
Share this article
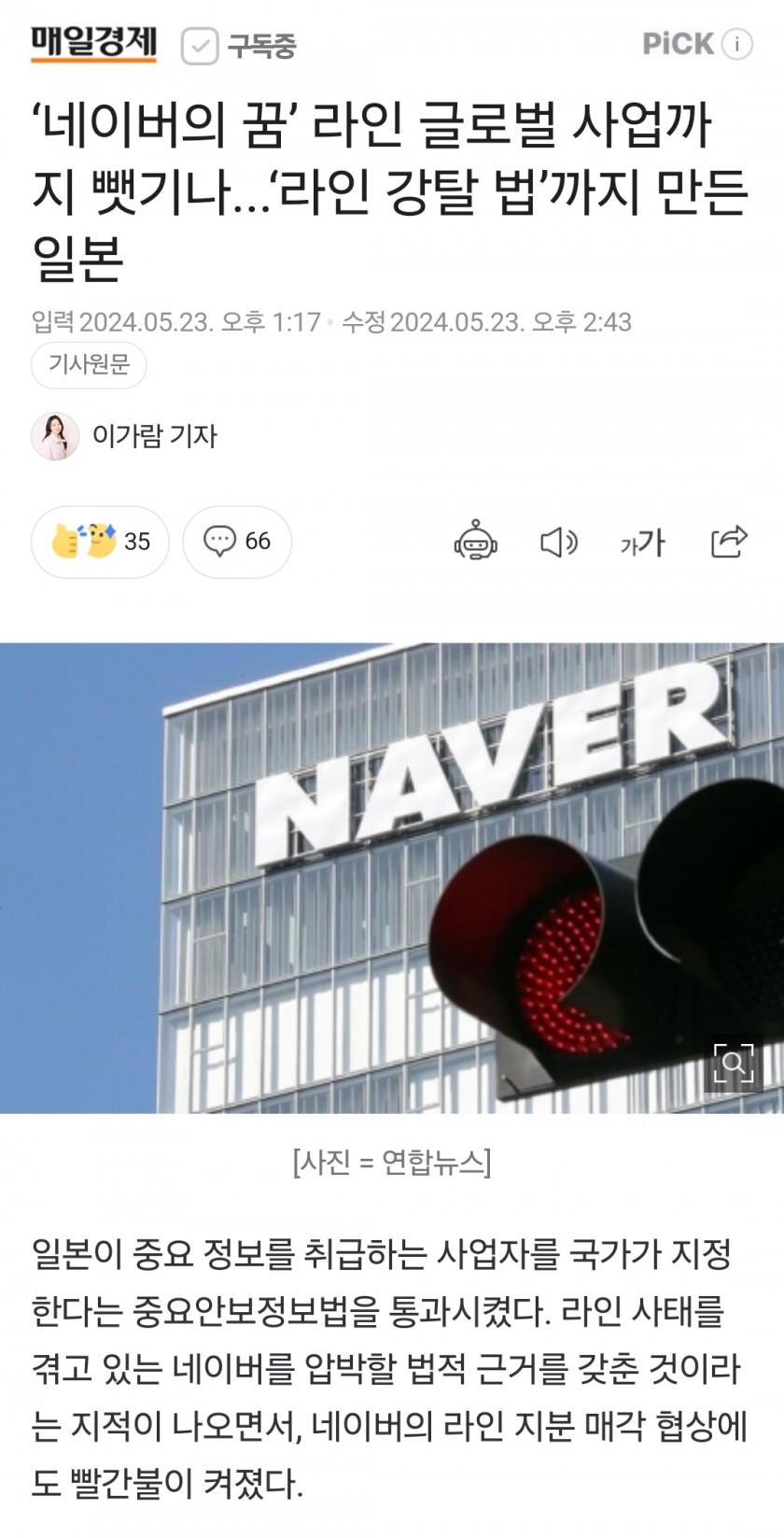(x=729, y=542)
